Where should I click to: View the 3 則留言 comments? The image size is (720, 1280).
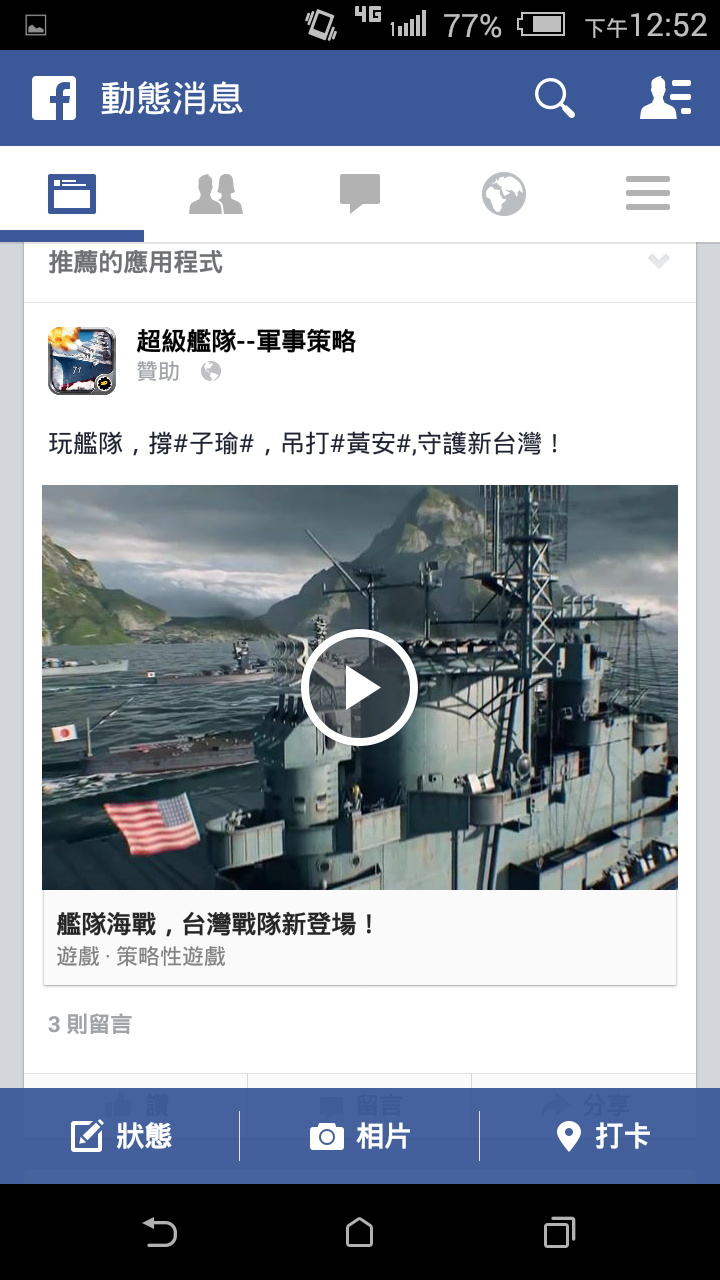pos(90,1024)
